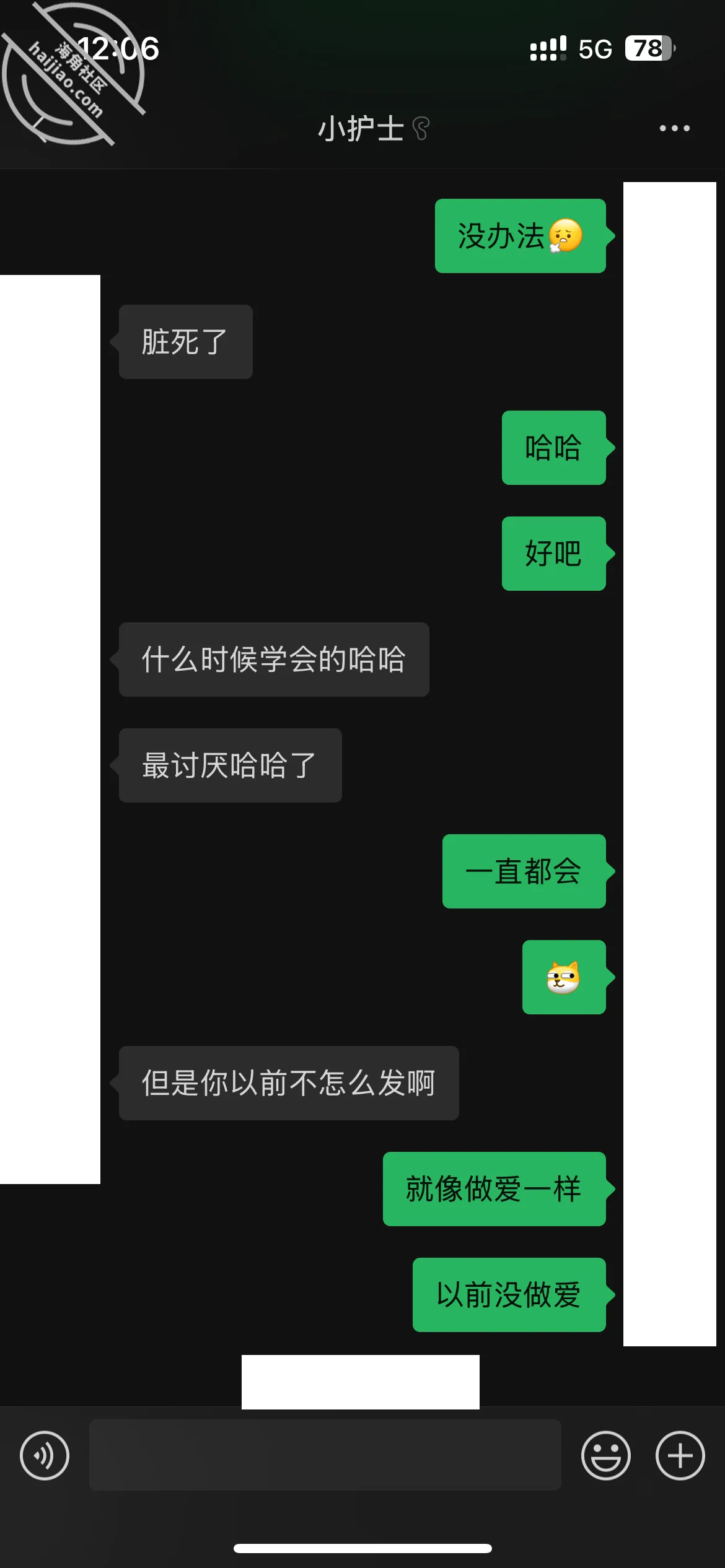Open the plus attachments menu
This screenshot has height=1568, width=725.
click(x=680, y=1455)
